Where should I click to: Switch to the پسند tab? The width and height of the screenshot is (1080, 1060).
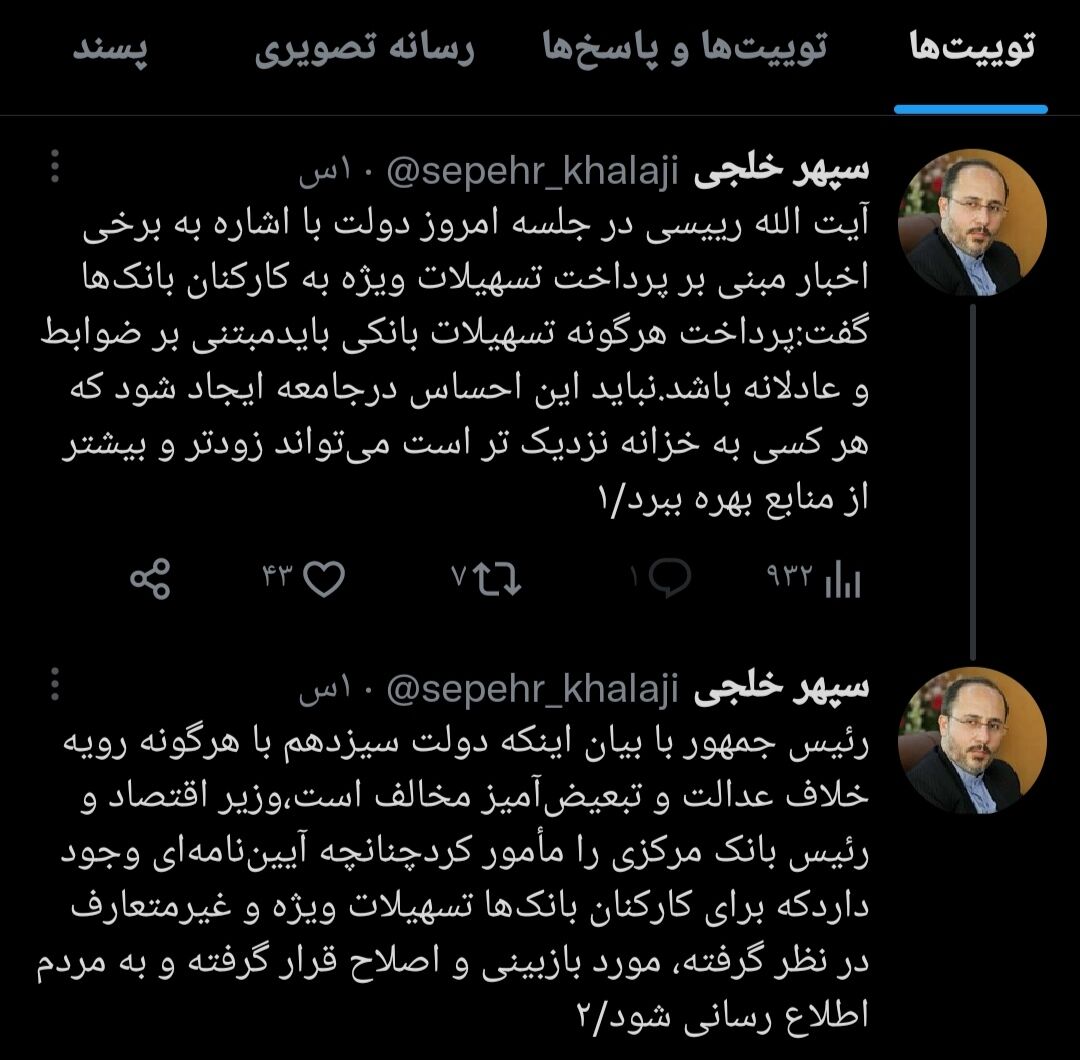(x=111, y=49)
